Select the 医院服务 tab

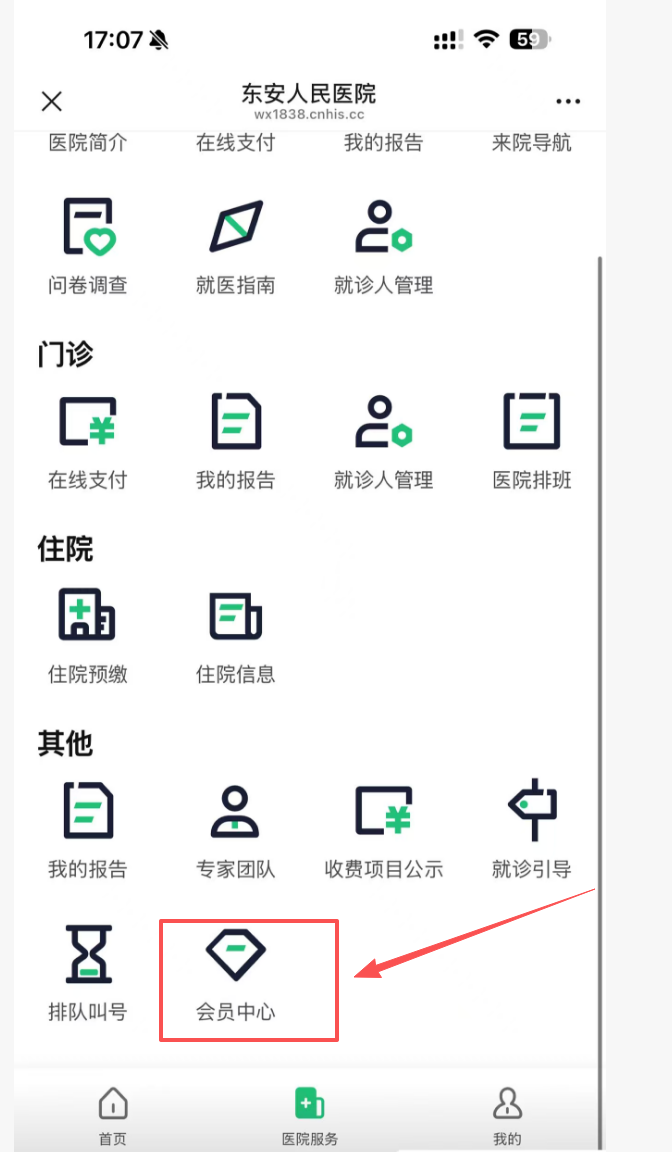pos(310,1116)
